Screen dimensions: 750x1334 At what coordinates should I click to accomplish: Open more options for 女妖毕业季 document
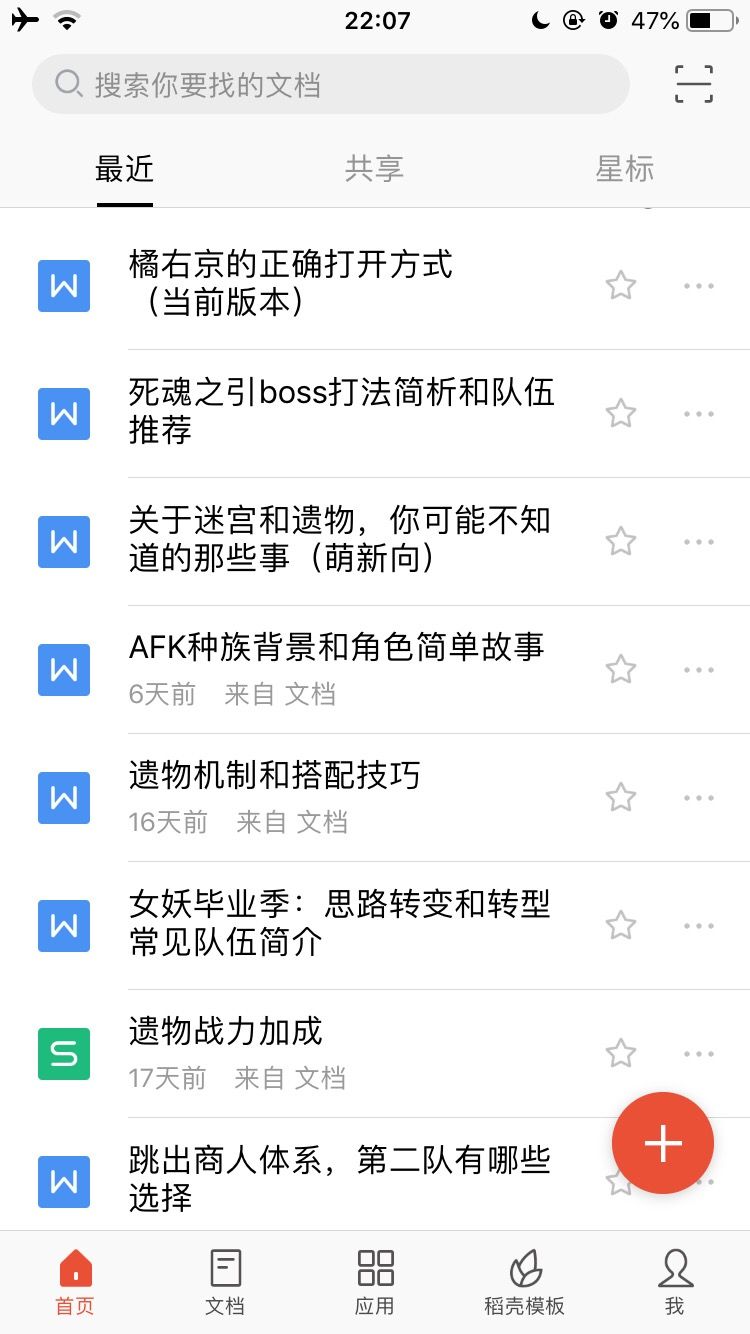(699, 925)
